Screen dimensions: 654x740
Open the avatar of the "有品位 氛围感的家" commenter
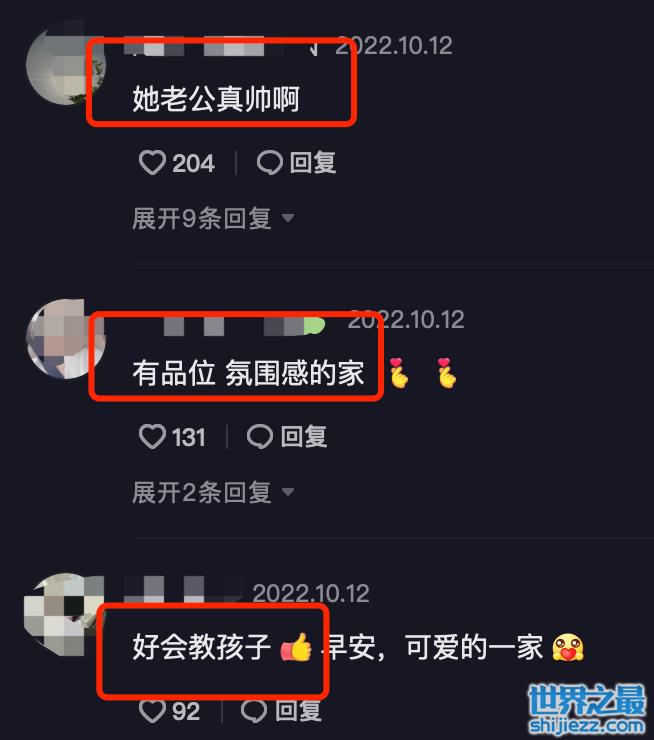(65, 339)
